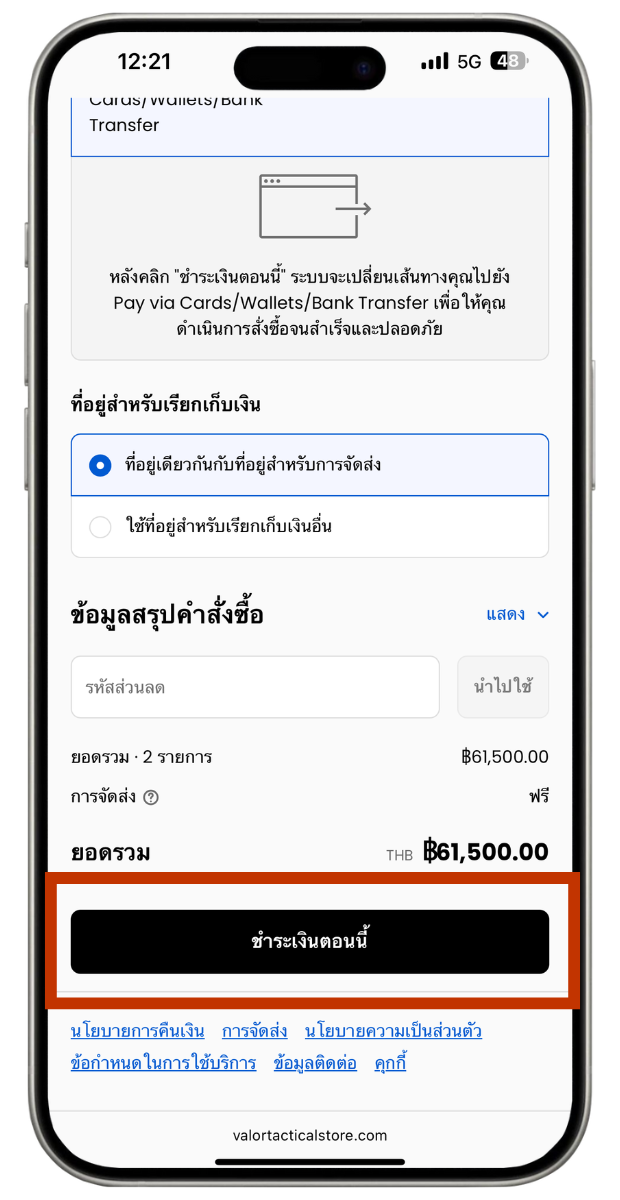This screenshot has height=1200, width=620.
Task: Expand order summary with แสดง
Action: [517, 615]
